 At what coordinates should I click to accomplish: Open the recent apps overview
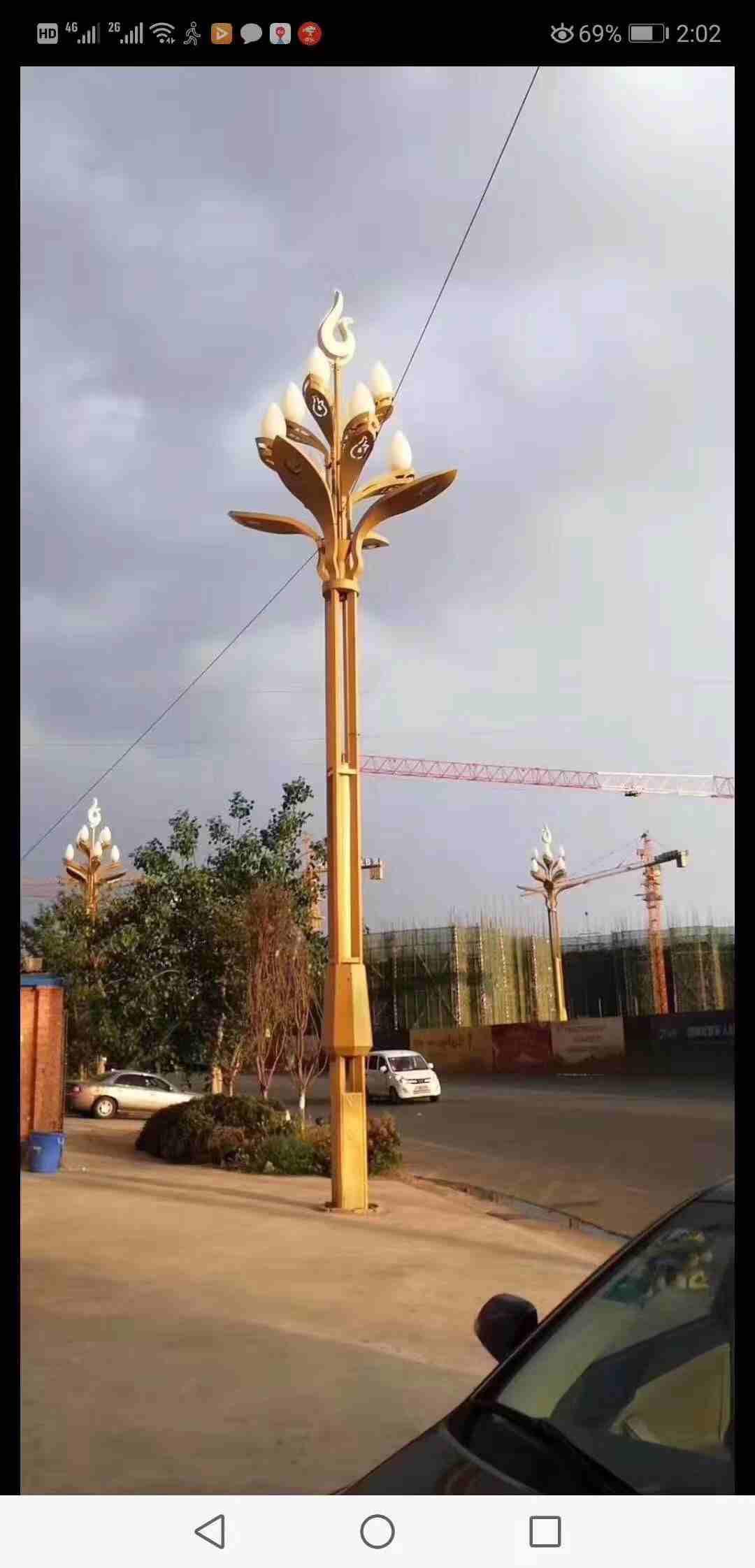[x=545, y=1532]
